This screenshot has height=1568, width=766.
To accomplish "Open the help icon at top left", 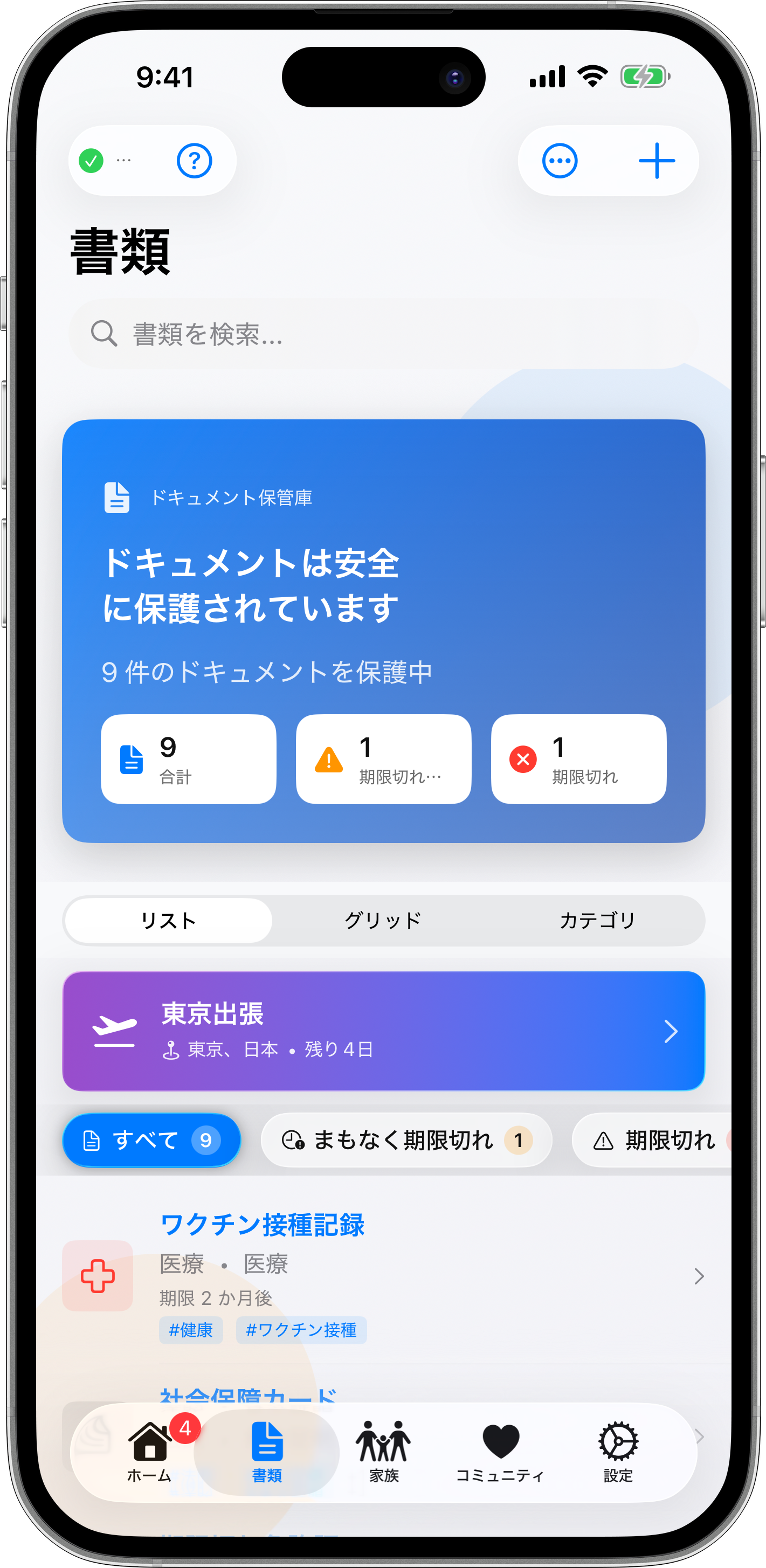I will click(x=194, y=161).
